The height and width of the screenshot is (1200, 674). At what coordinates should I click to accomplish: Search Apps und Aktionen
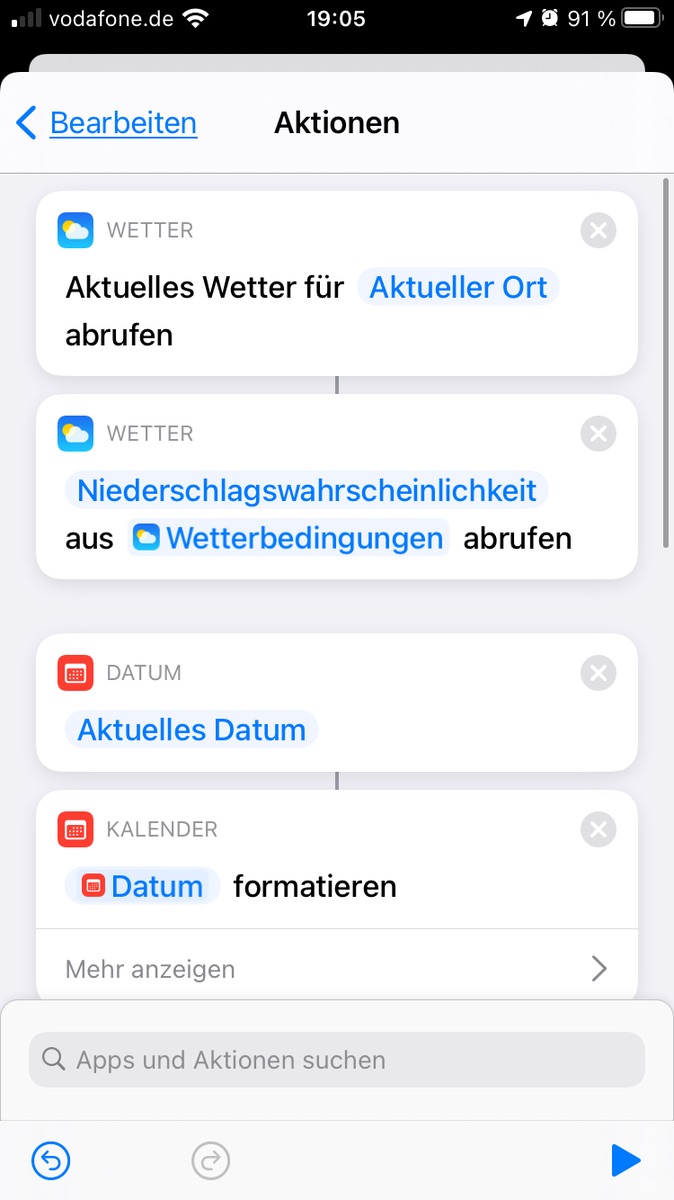[337, 1060]
